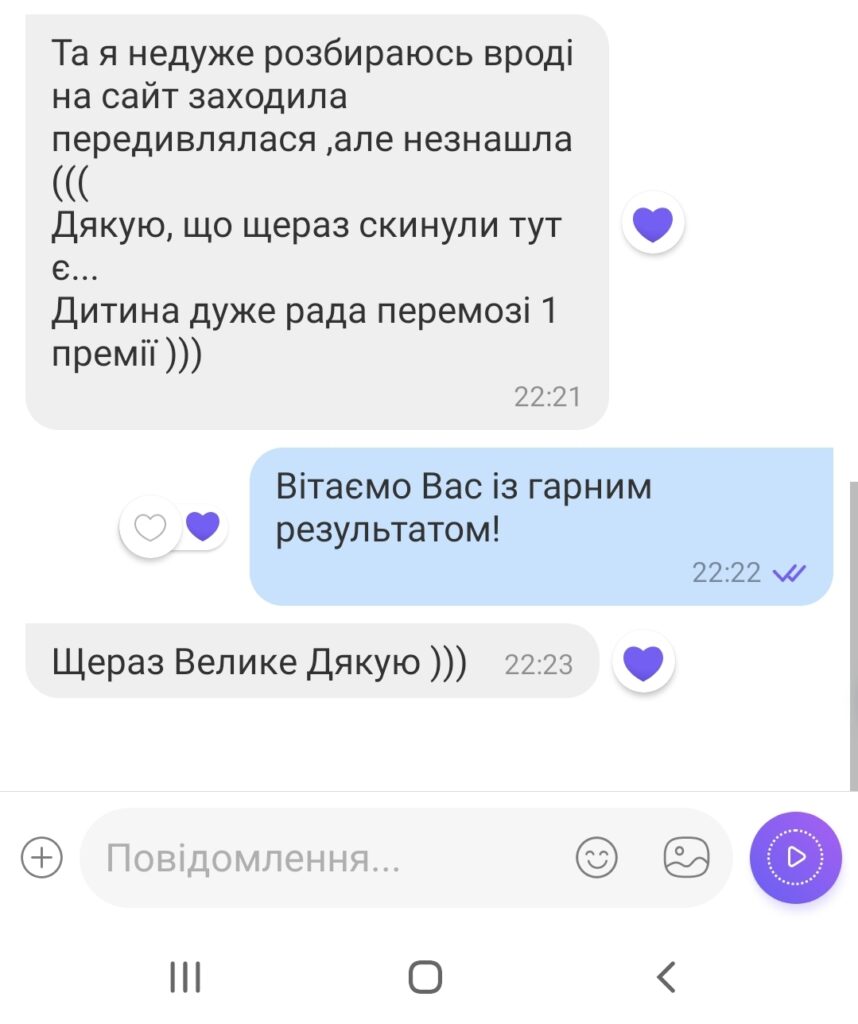Tap the heart beside the 22:21 message
This screenshot has height=1024, width=858.
tap(653, 222)
